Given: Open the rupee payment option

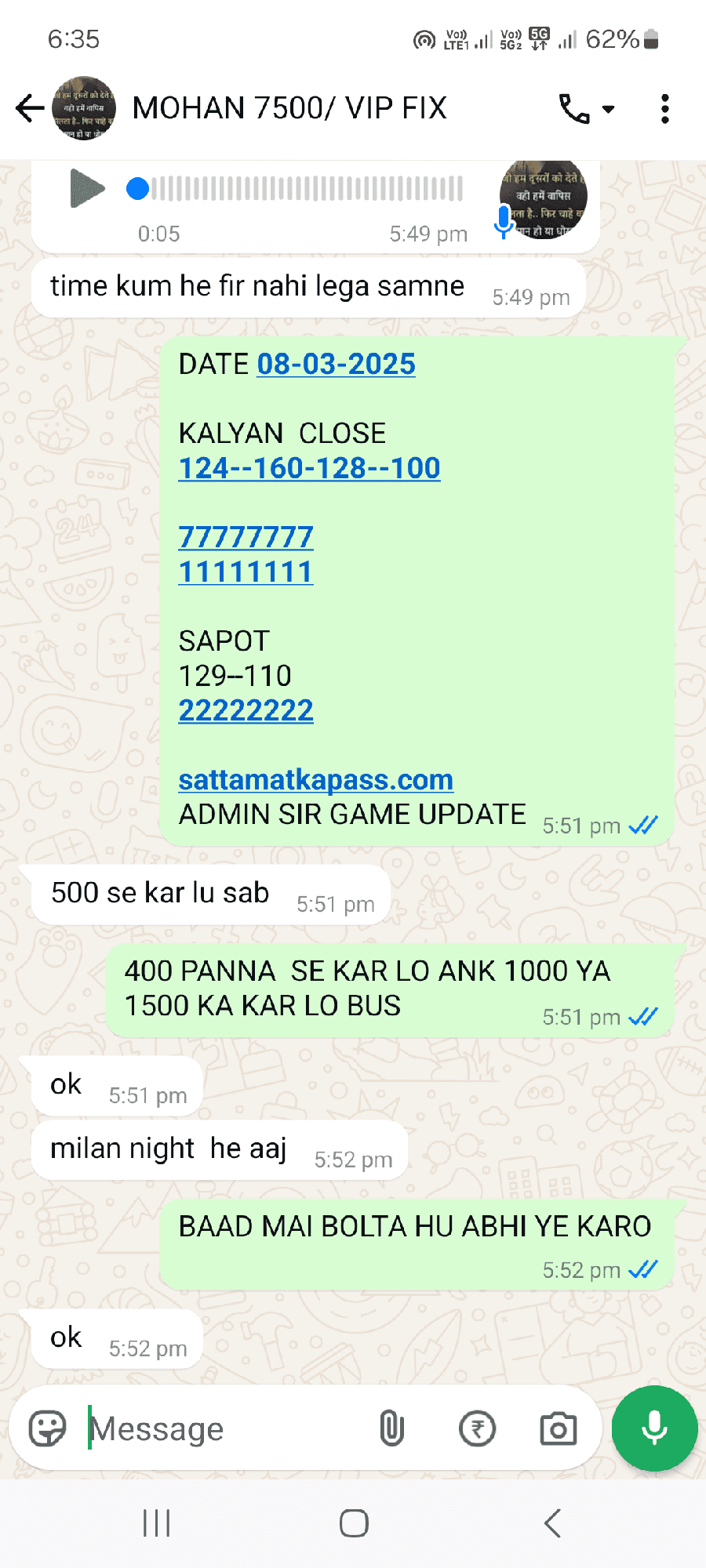Looking at the screenshot, I should [x=477, y=1428].
